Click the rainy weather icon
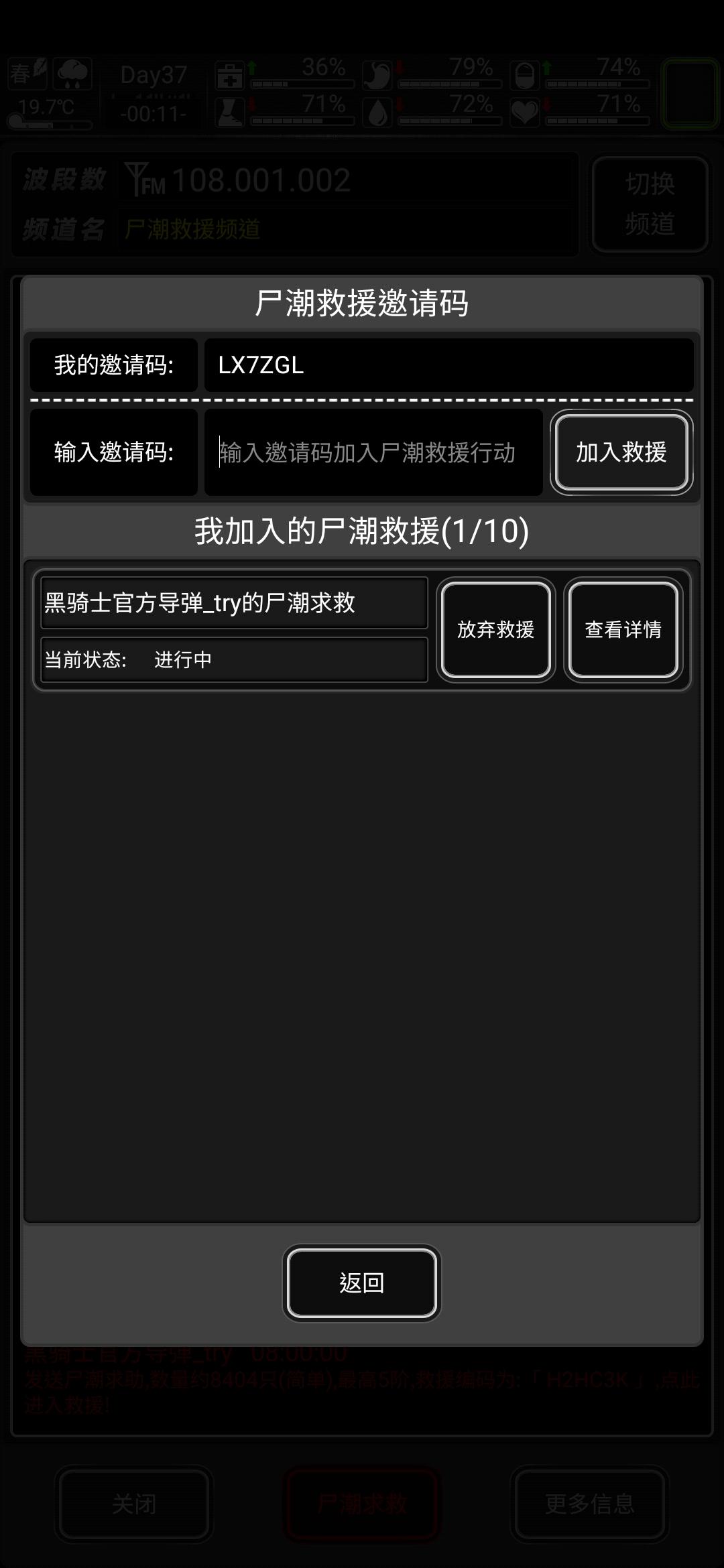This screenshot has height=1568, width=724. click(74, 74)
